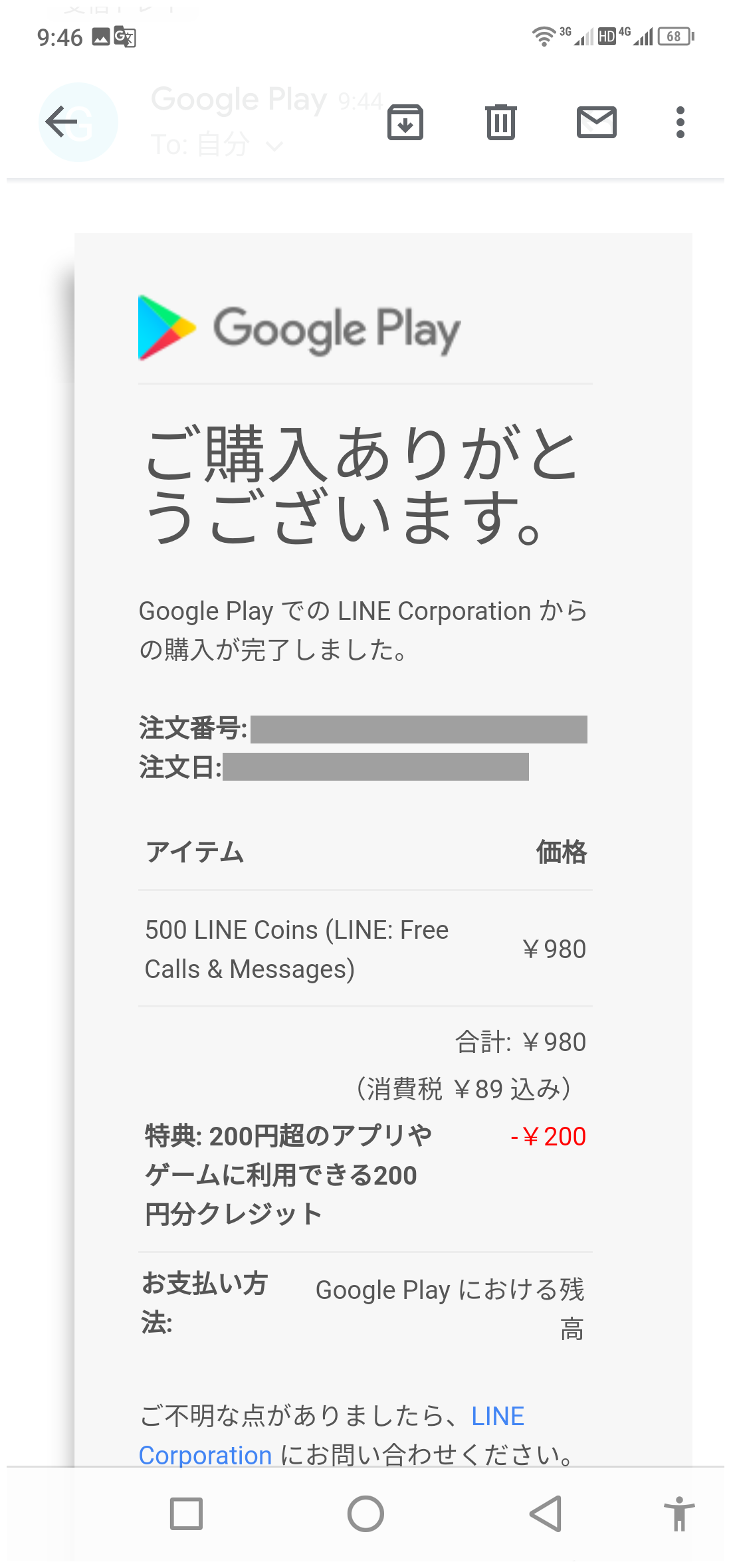The image size is (731, 1568).
Task: Delete this purchase receipt email
Action: [x=501, y=122]
